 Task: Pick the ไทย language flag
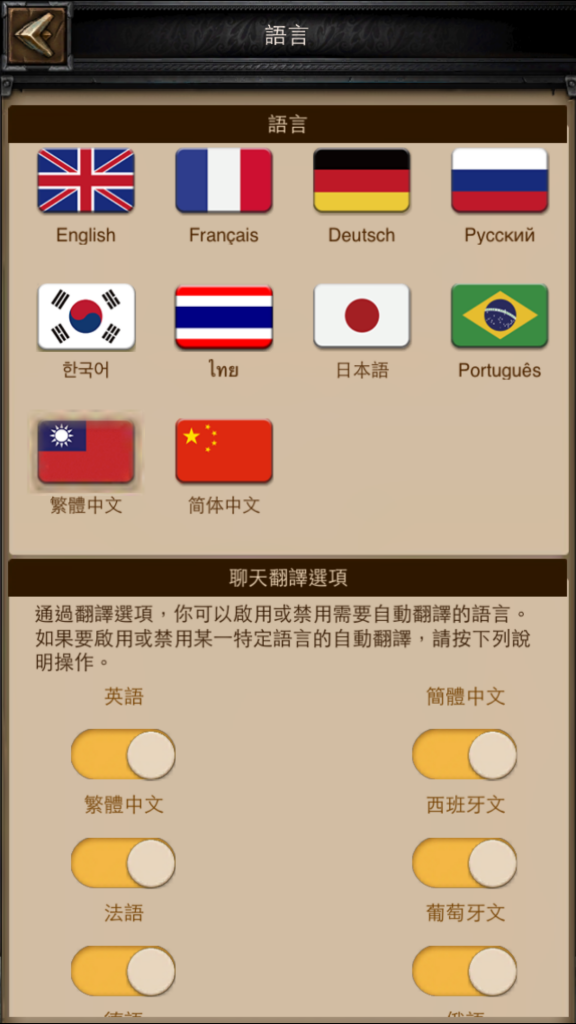click(x=224, y=316)
